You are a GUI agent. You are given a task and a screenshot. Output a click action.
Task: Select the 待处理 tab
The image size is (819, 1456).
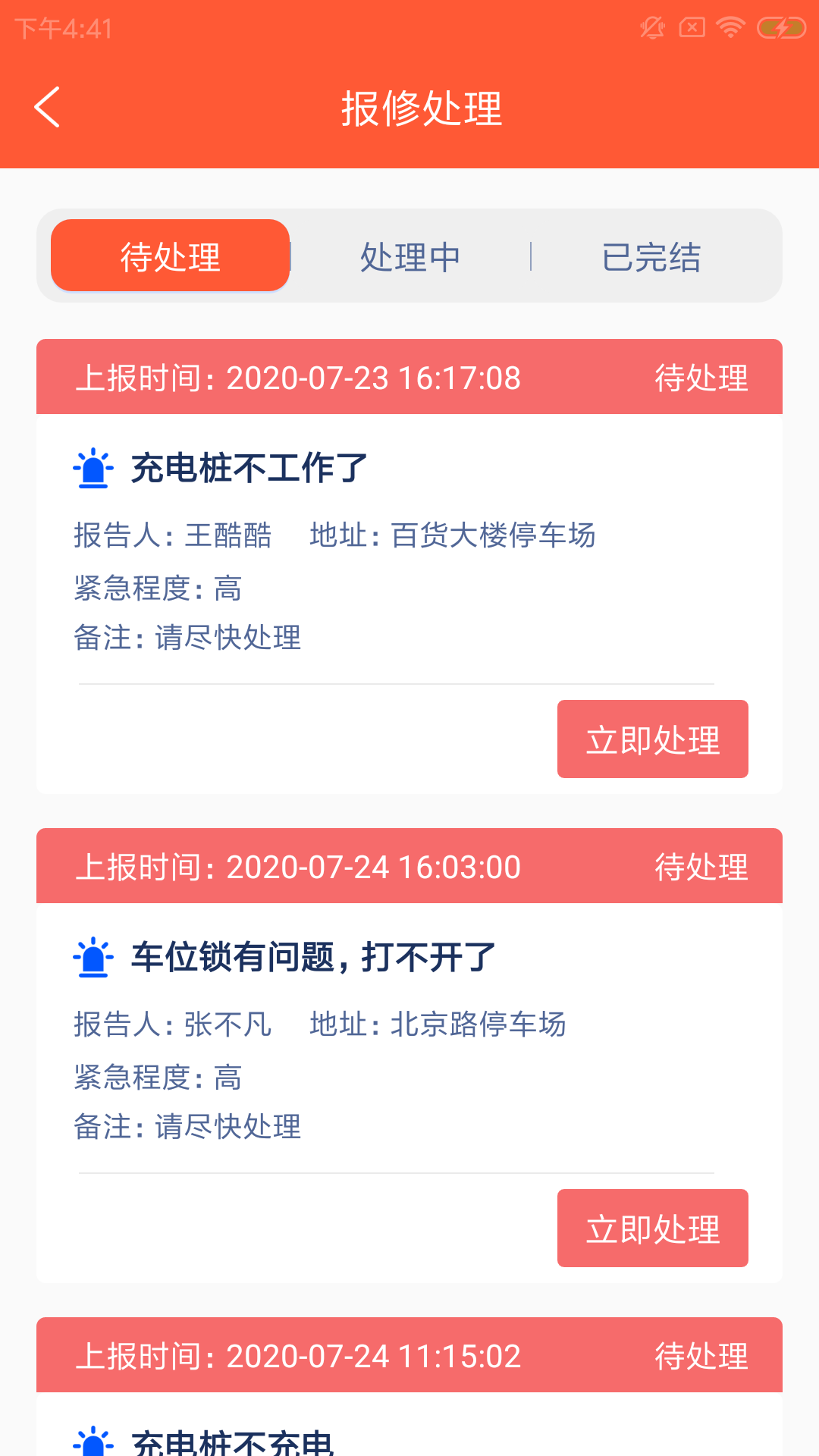click(171, 256)
